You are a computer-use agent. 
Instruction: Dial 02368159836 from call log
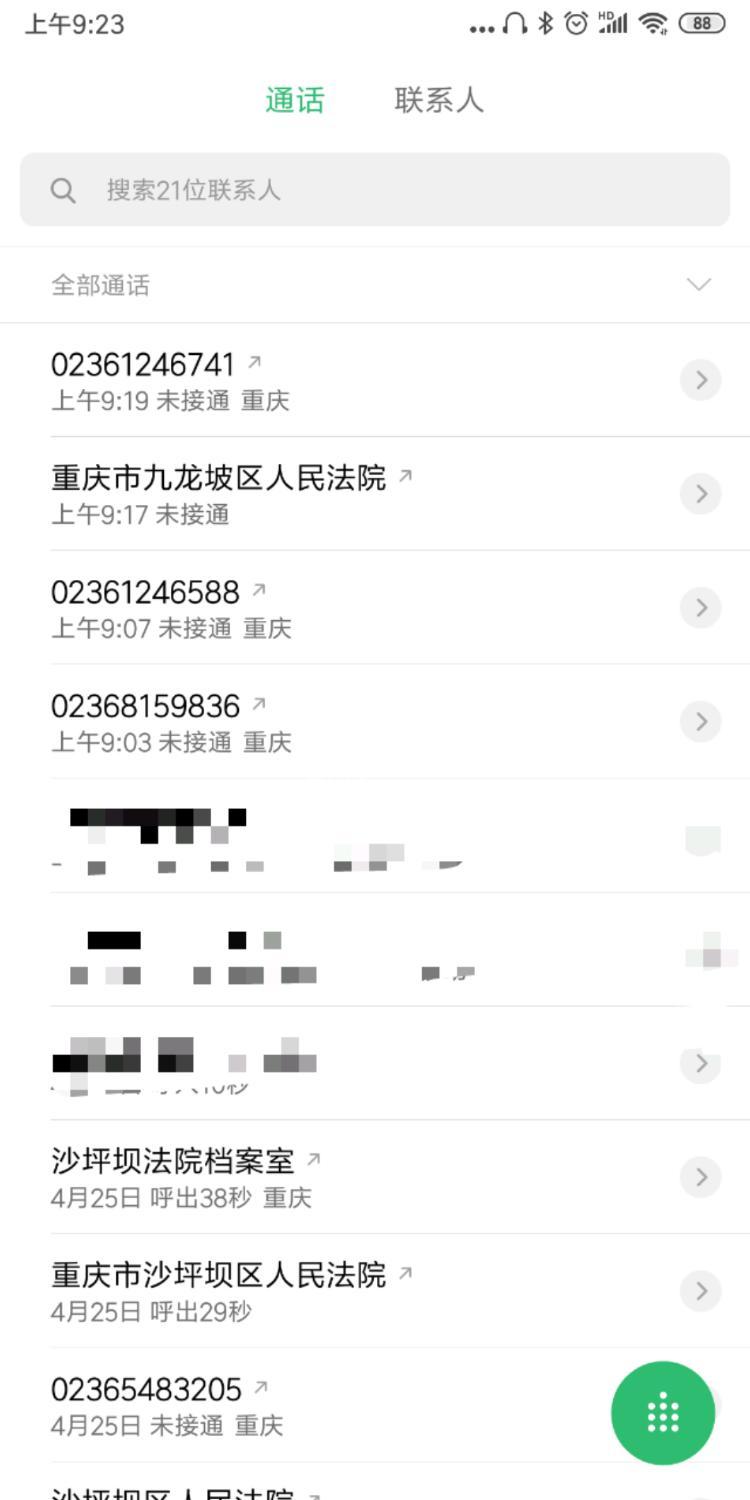tap(300, 722)
